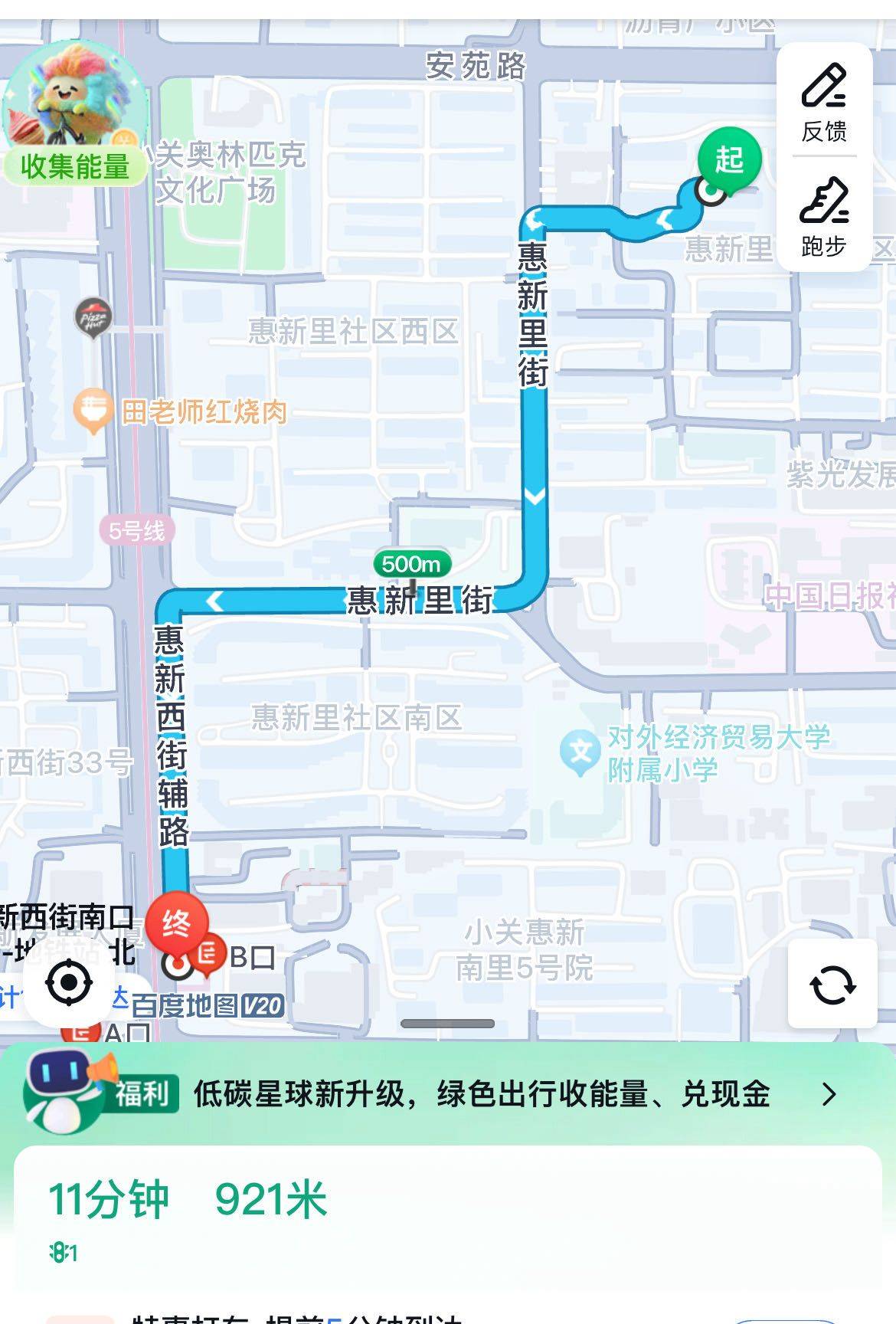Image resolution: width=896 pixels, height=1324 pixels.
Task: Tap the green 起 start point pin
Action: click(728, 161)
